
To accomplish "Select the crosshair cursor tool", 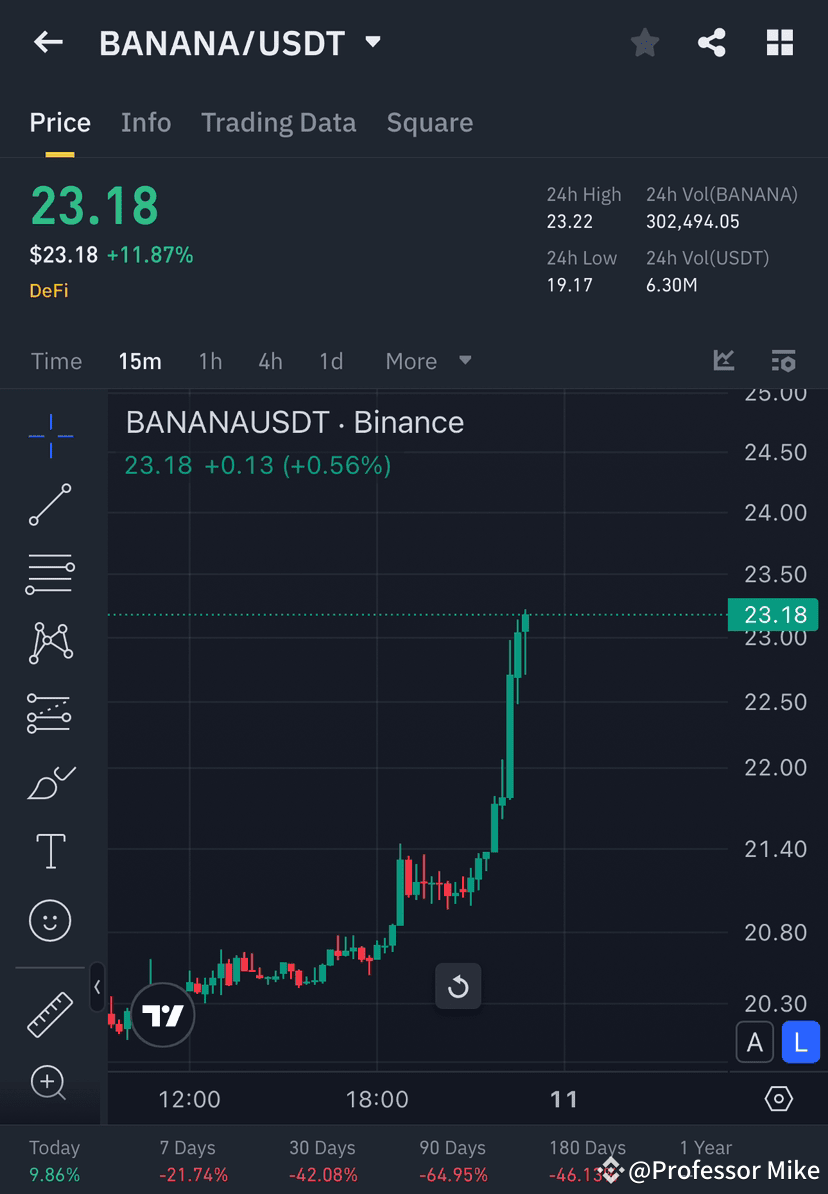I will click(x=49, y=434).
